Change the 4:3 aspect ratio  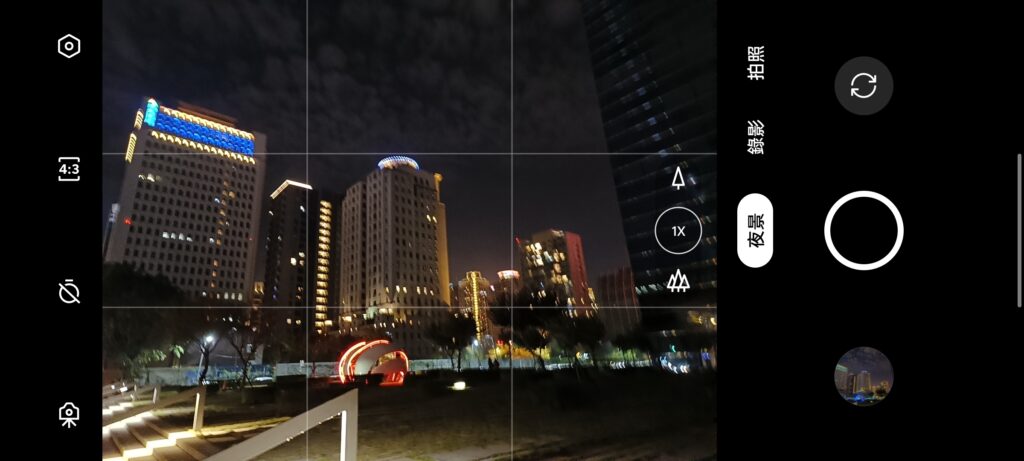point(68,169)
